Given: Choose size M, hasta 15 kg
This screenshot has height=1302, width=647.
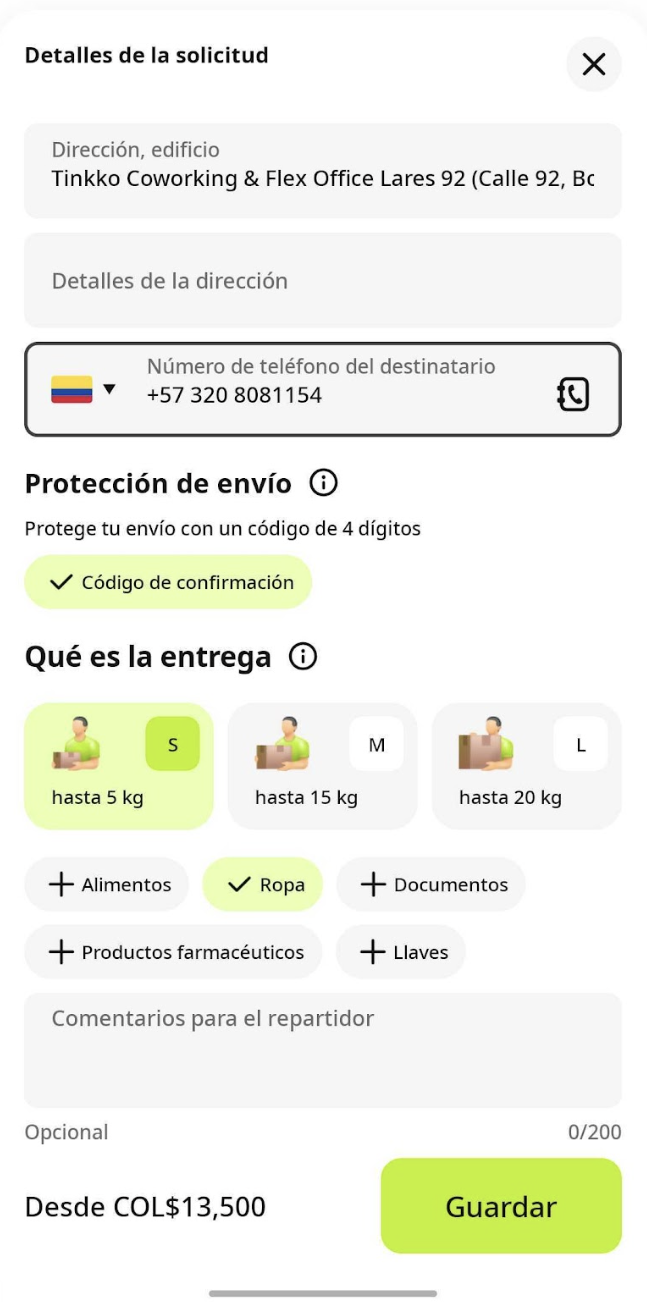Looking at the screenshot, I should click(322, 766).
